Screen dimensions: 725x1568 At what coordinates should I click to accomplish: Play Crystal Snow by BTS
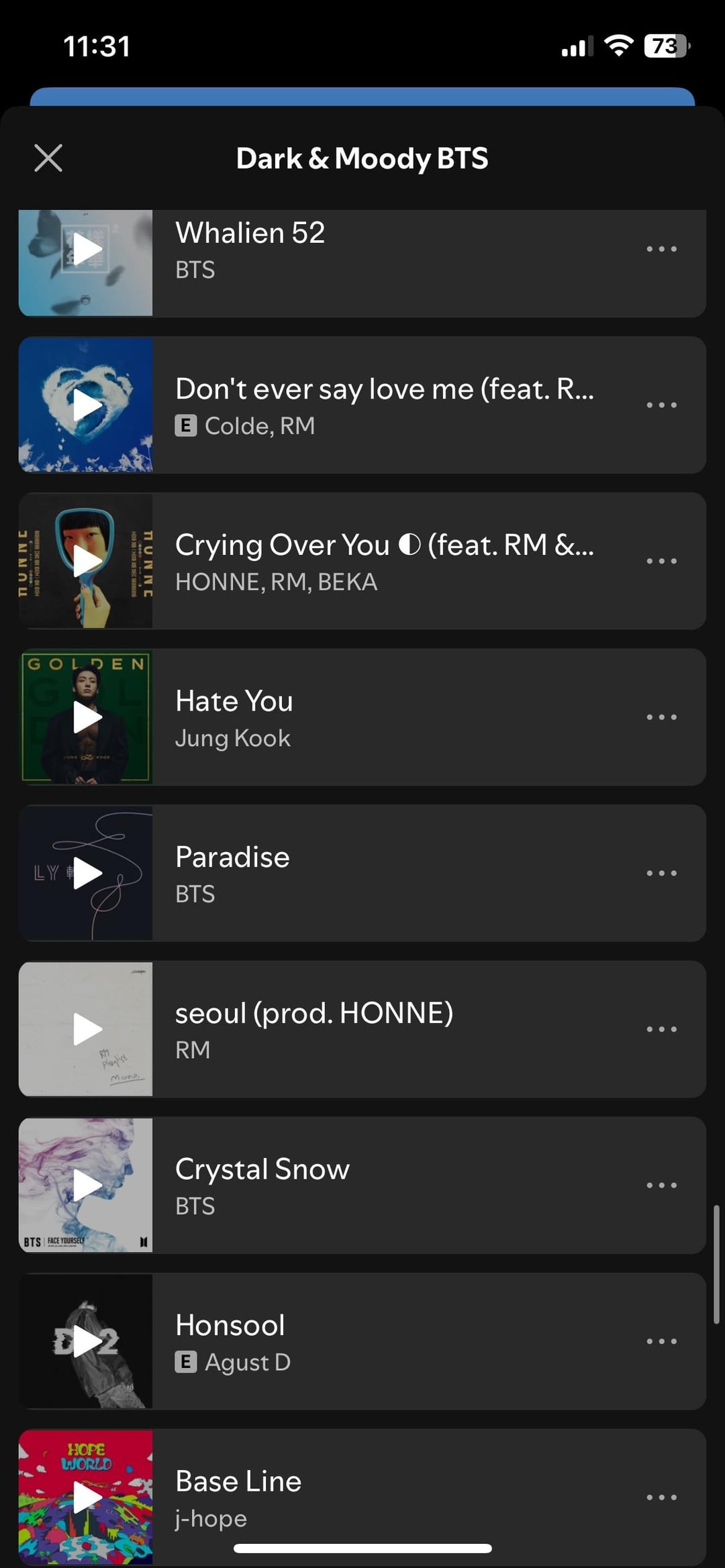pos(87,1185)
